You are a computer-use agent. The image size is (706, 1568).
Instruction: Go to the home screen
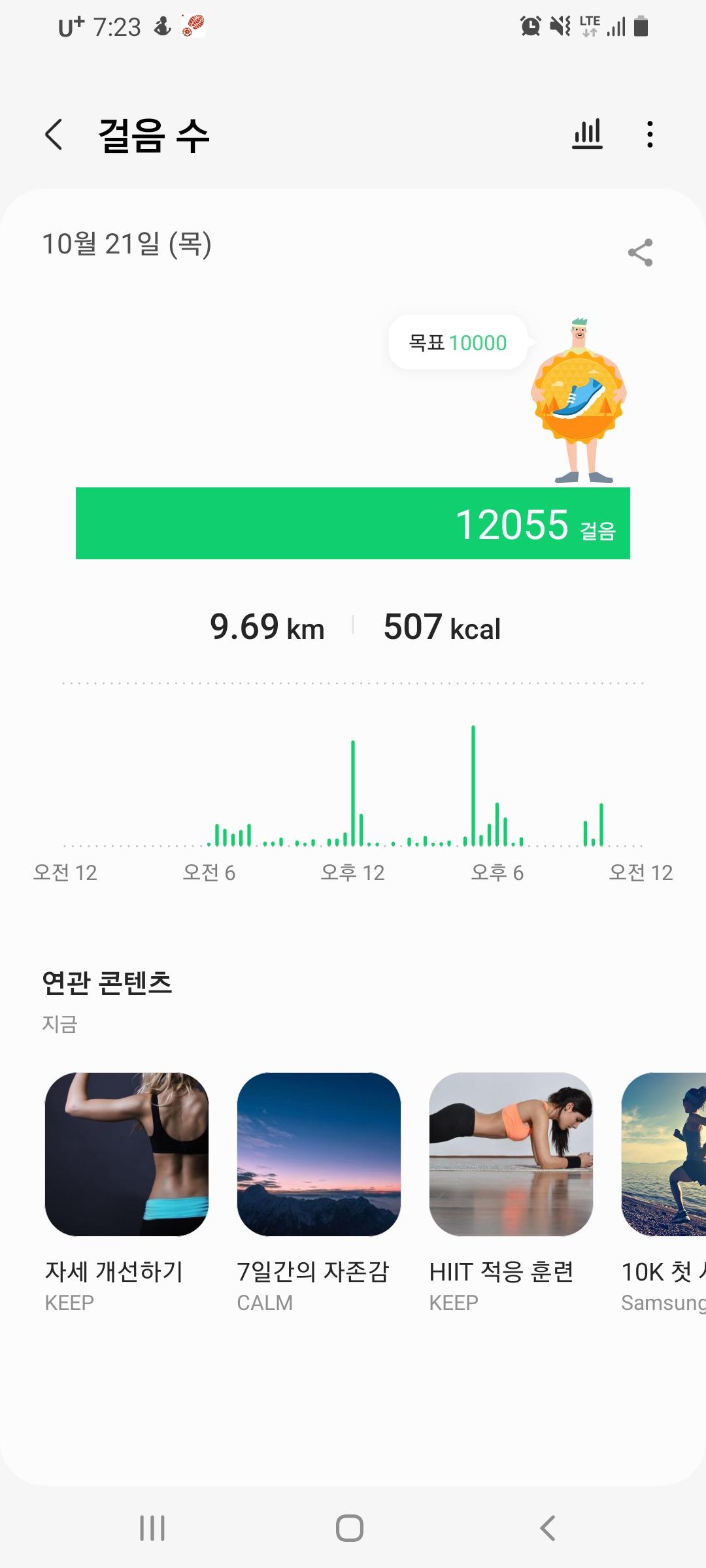(x=350, y=1528)
